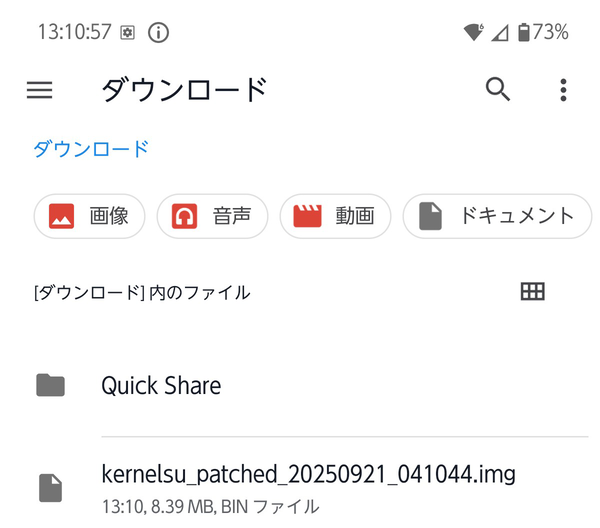Viewport: 600px width, 528px height.
Task: Select the 動画 filter chip
Action: [335, 216]
